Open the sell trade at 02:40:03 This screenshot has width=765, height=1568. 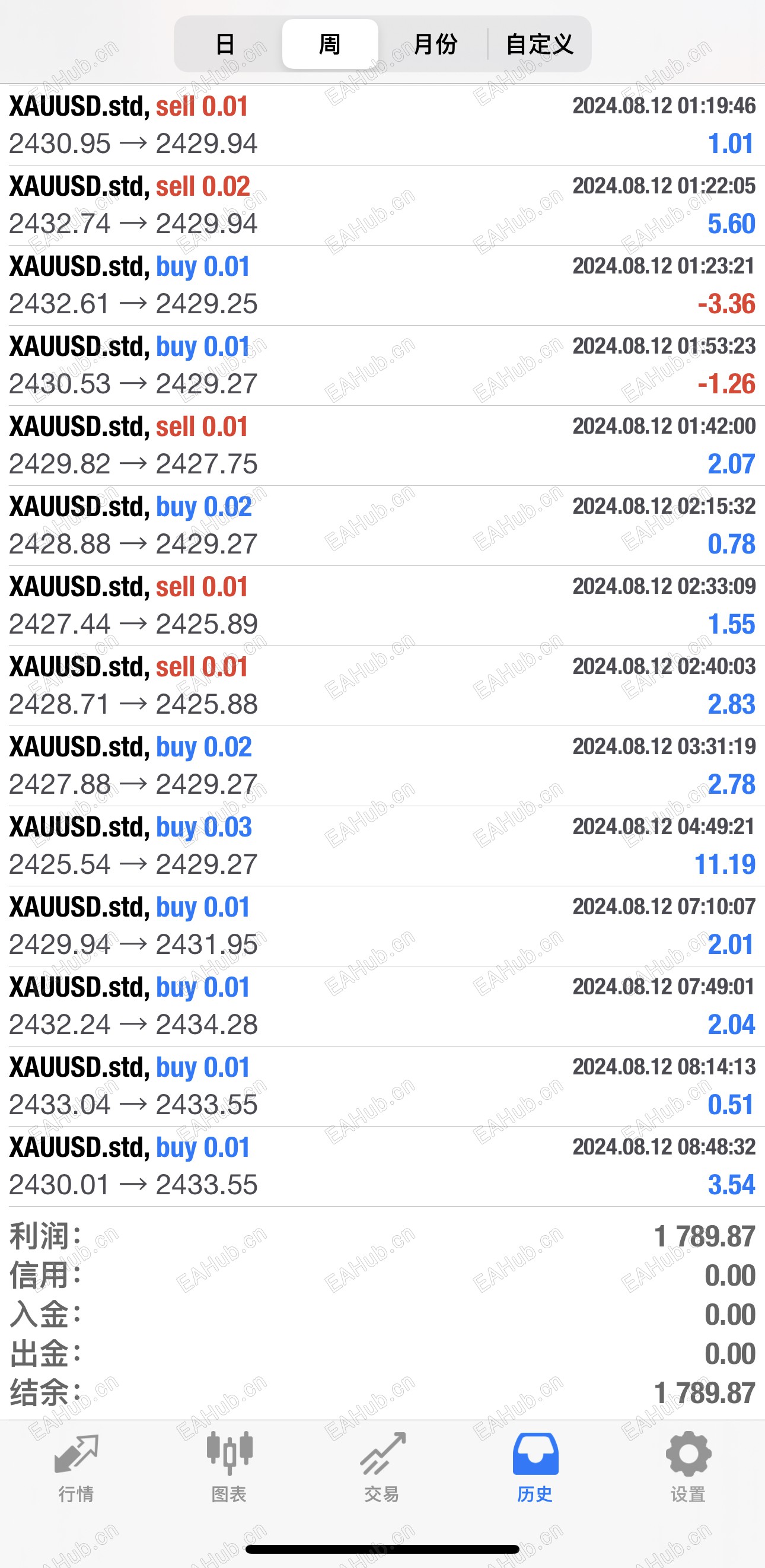[382, 686]
